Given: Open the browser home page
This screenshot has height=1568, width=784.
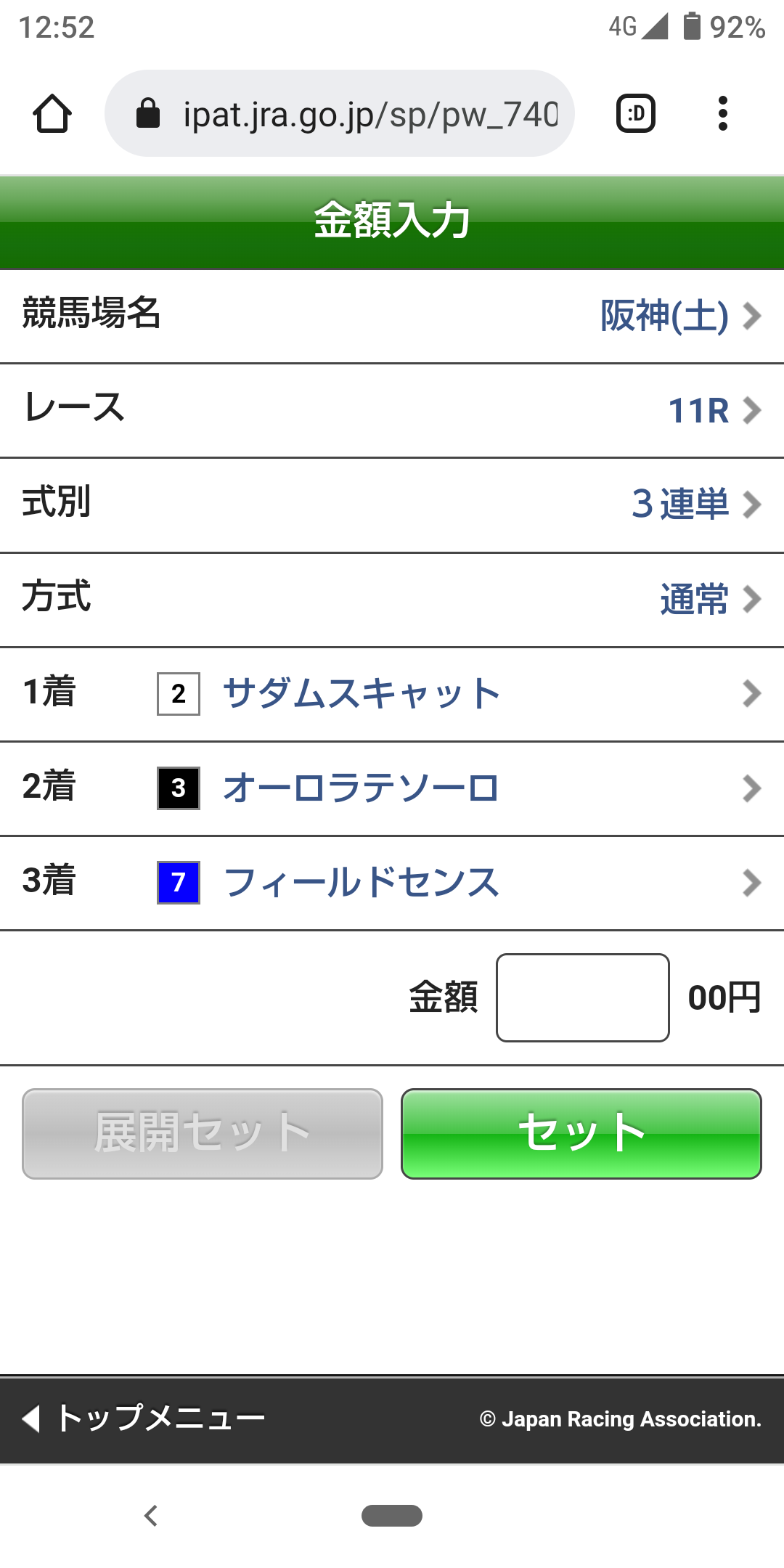Looking at the screenshot, I should coord(52,114).
